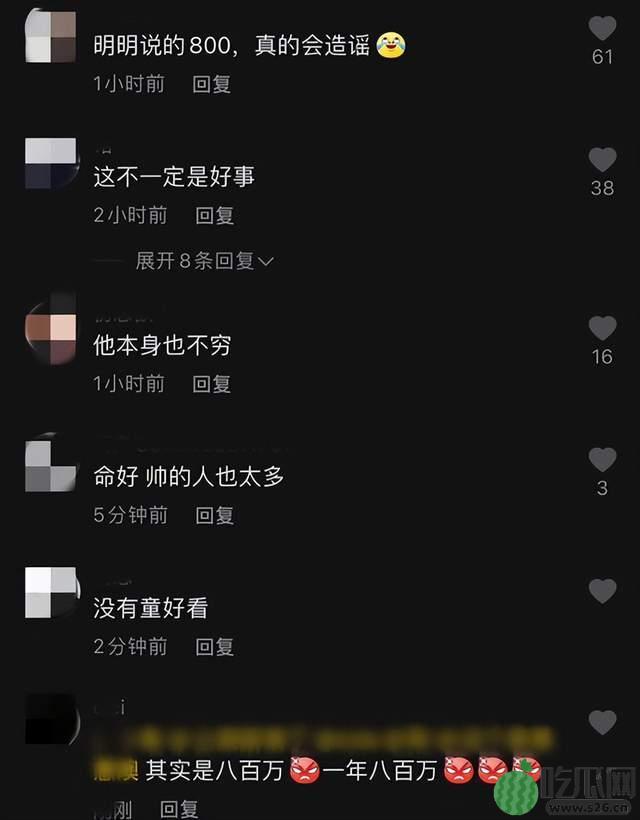Viewport: 640px width, 820px height.
Task: Like the comment '其实是八百万'
Action: coord(602,722)
